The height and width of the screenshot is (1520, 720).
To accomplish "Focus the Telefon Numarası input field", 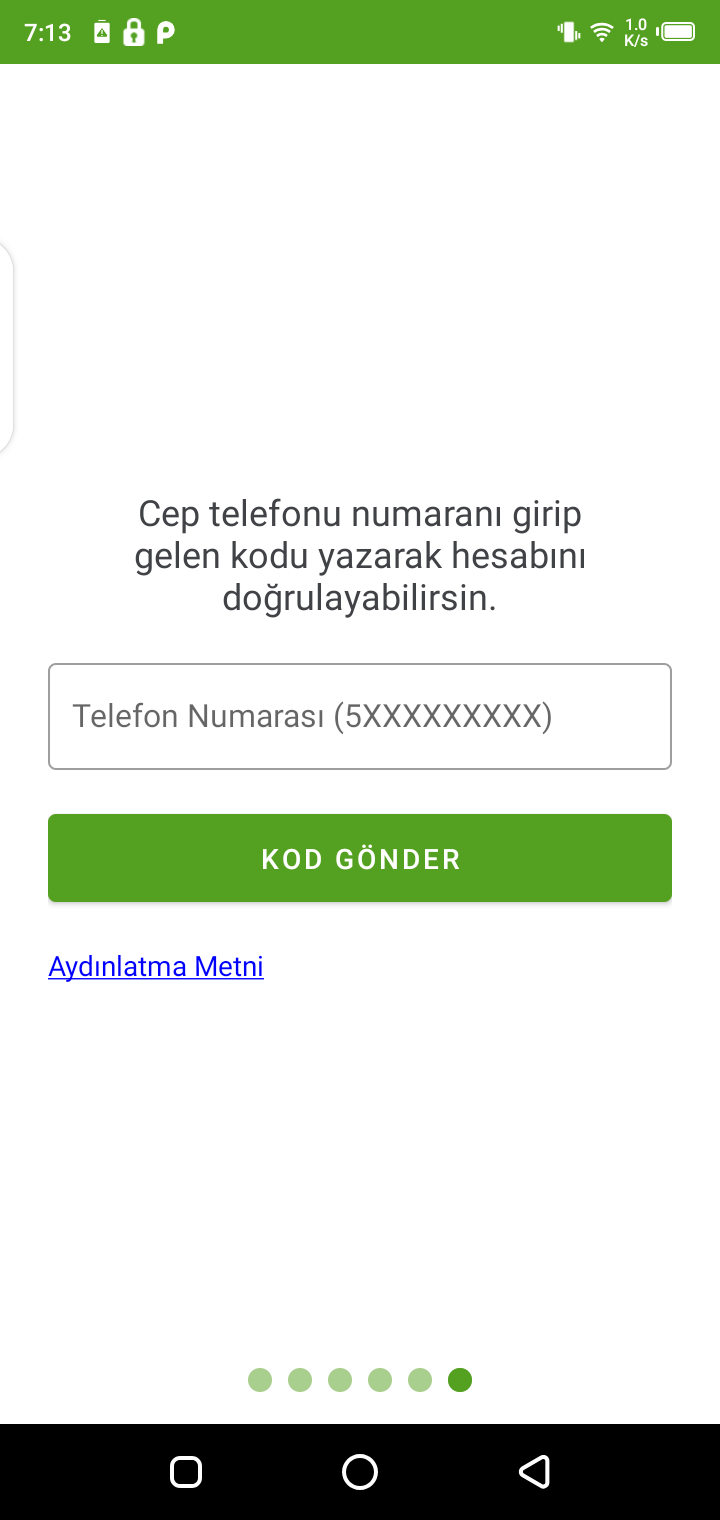I will point(360,716).
